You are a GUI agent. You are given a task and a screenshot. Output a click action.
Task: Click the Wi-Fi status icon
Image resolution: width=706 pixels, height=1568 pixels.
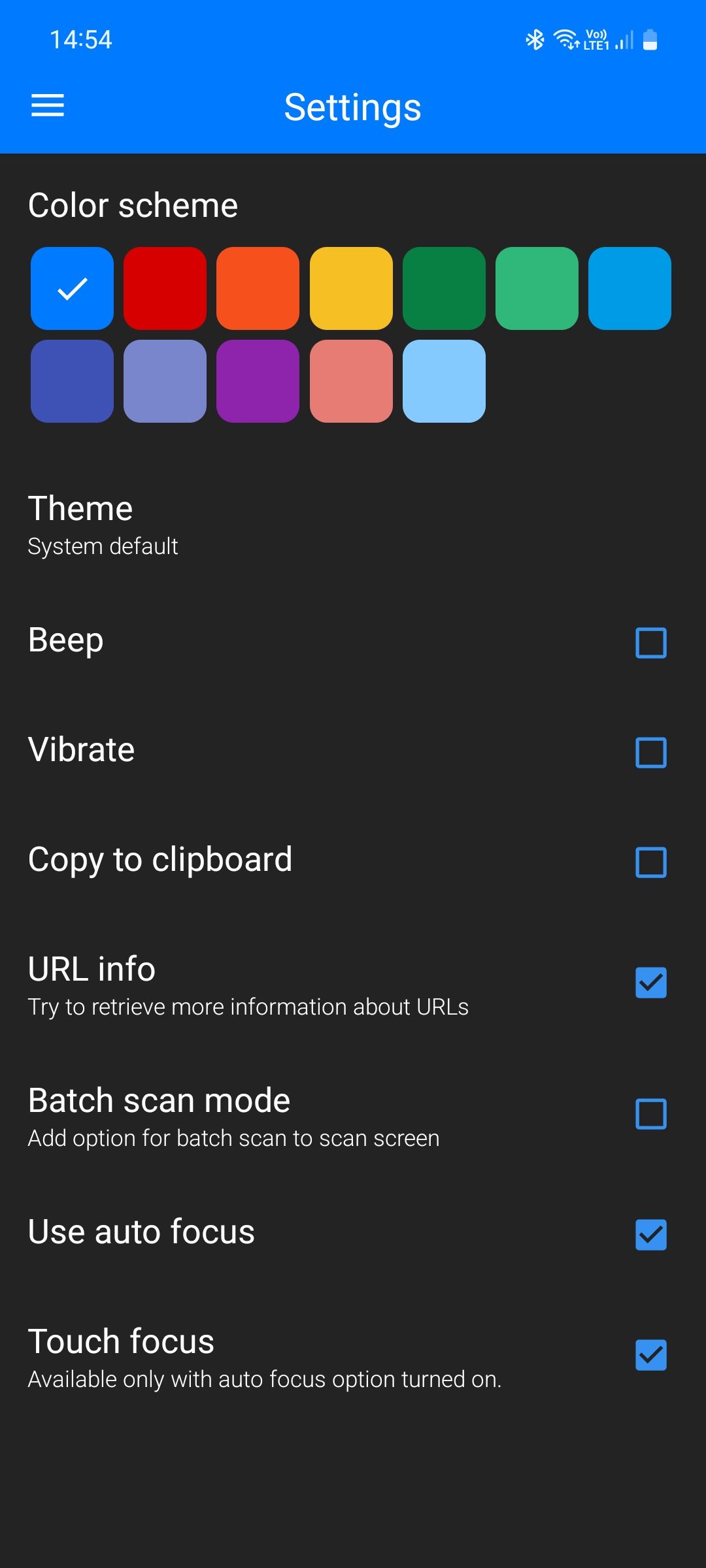tap(563, 39)
